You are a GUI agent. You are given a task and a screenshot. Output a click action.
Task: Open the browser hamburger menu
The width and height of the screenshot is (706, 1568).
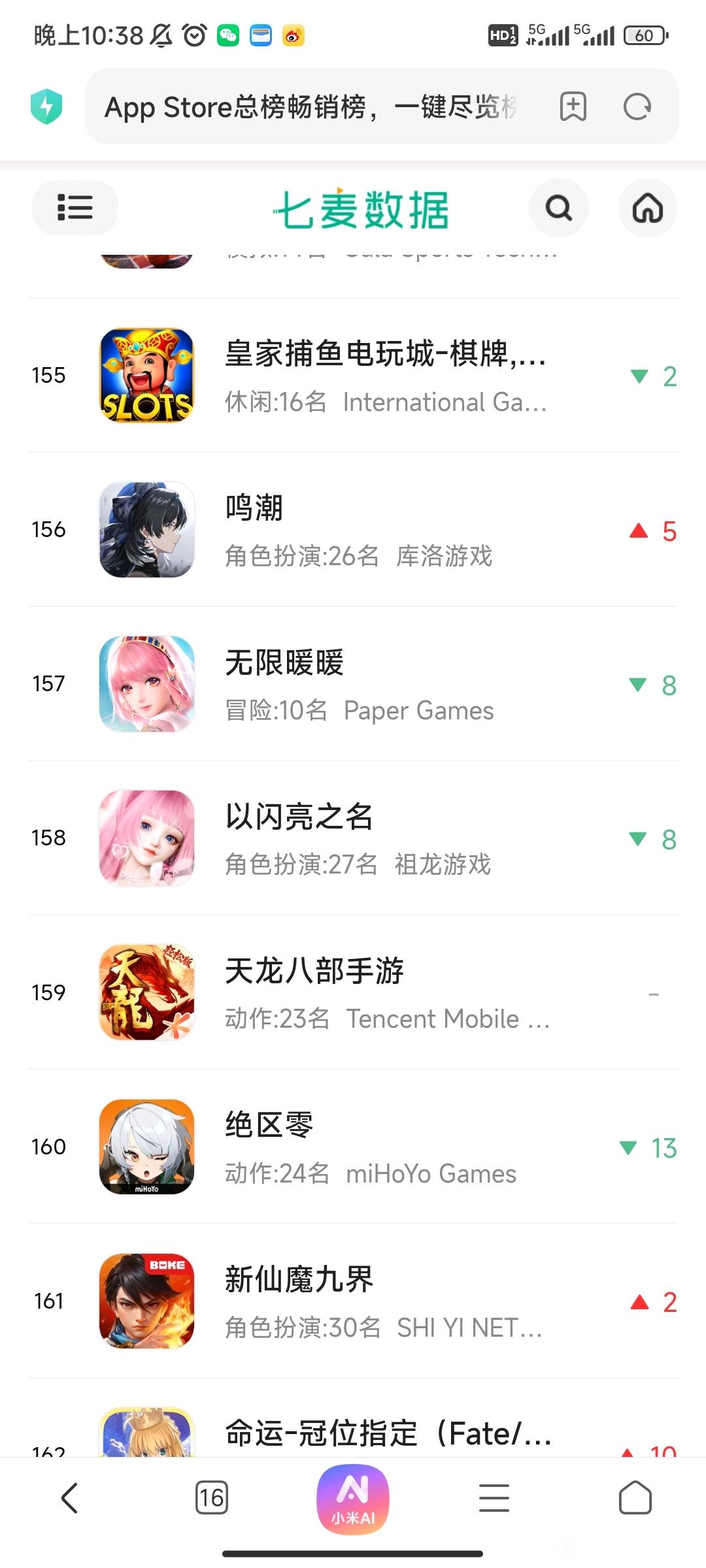click(x=494, y=1497)
